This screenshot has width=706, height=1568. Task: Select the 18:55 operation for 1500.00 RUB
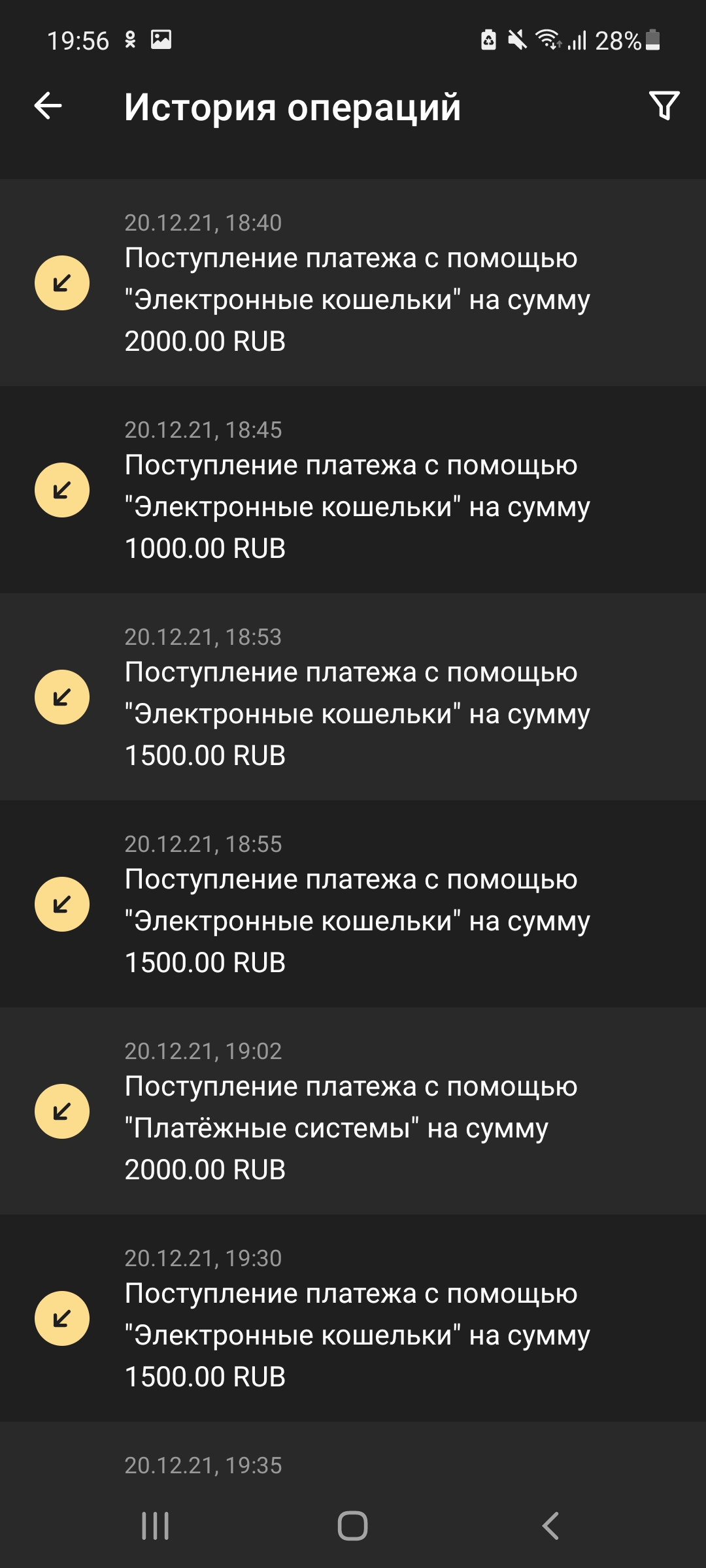tap(353, 904)
